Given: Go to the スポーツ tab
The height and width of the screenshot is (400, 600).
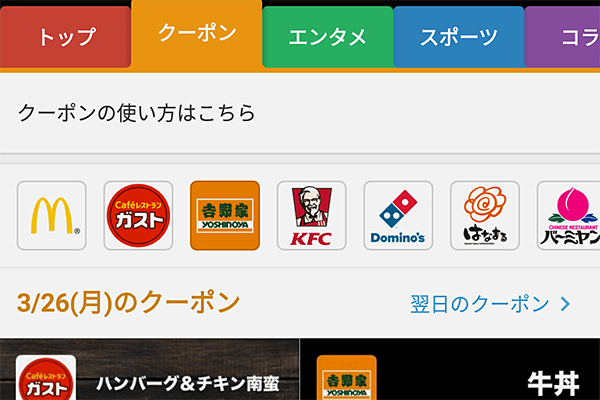Looking at the screenshot, I should (x=458, y=38).
